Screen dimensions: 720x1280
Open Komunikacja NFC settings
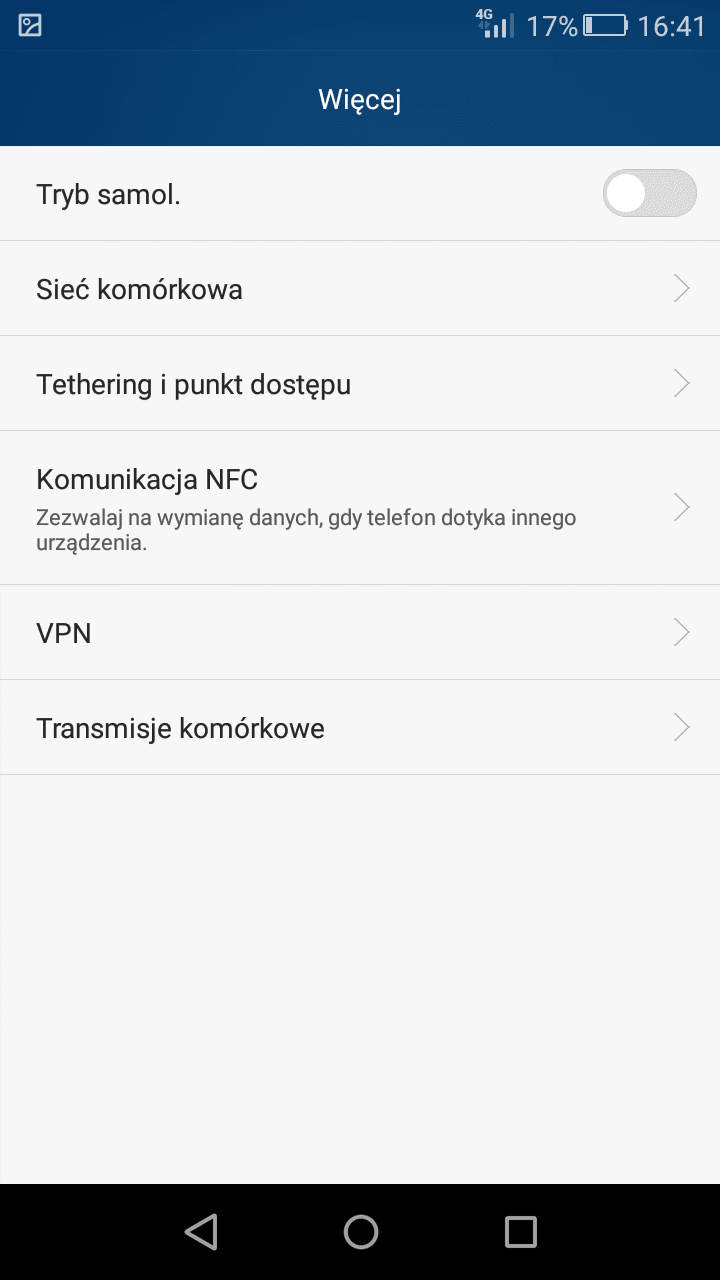360,508
